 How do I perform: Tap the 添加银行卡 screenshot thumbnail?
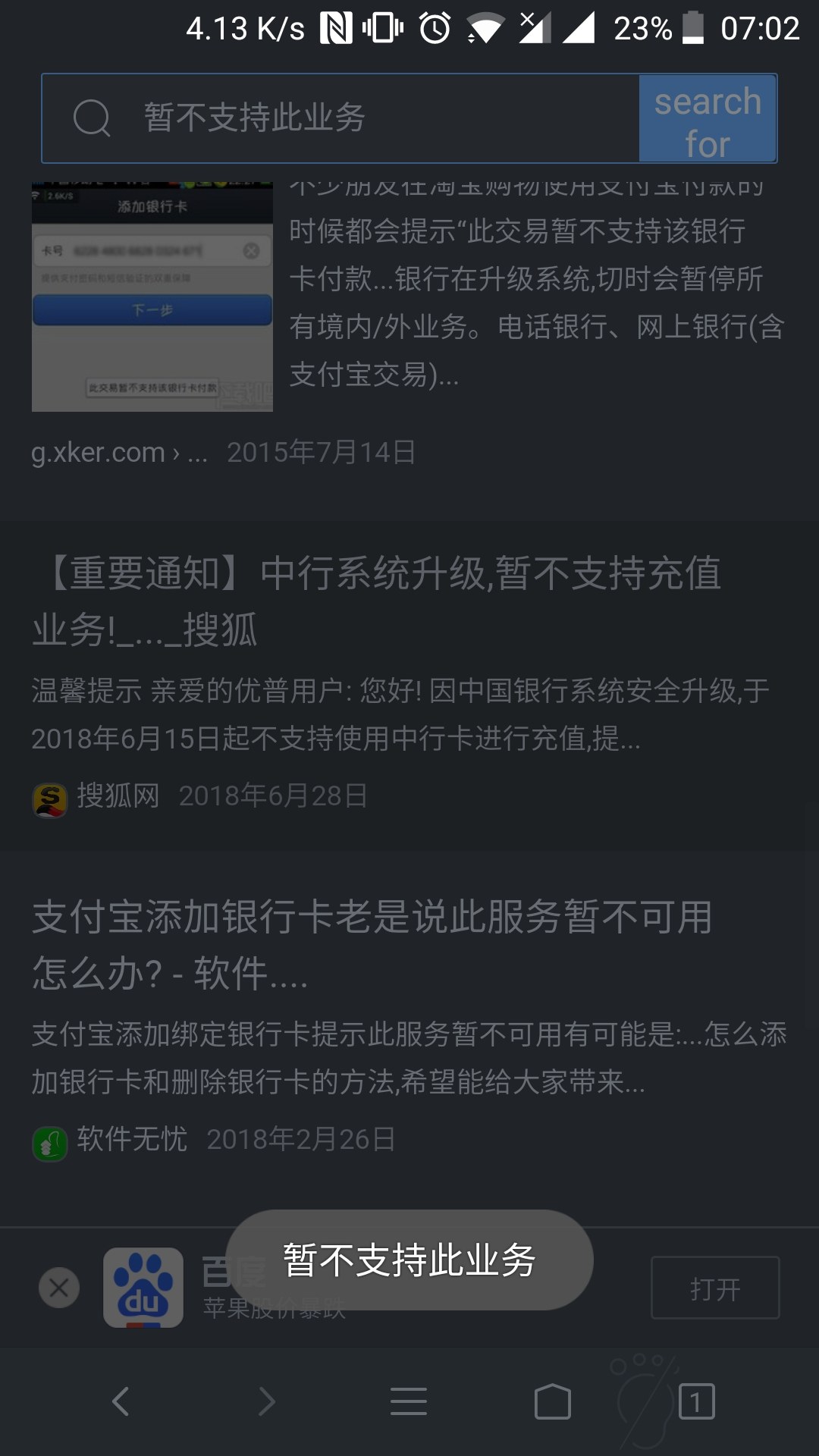coord(152,296)
